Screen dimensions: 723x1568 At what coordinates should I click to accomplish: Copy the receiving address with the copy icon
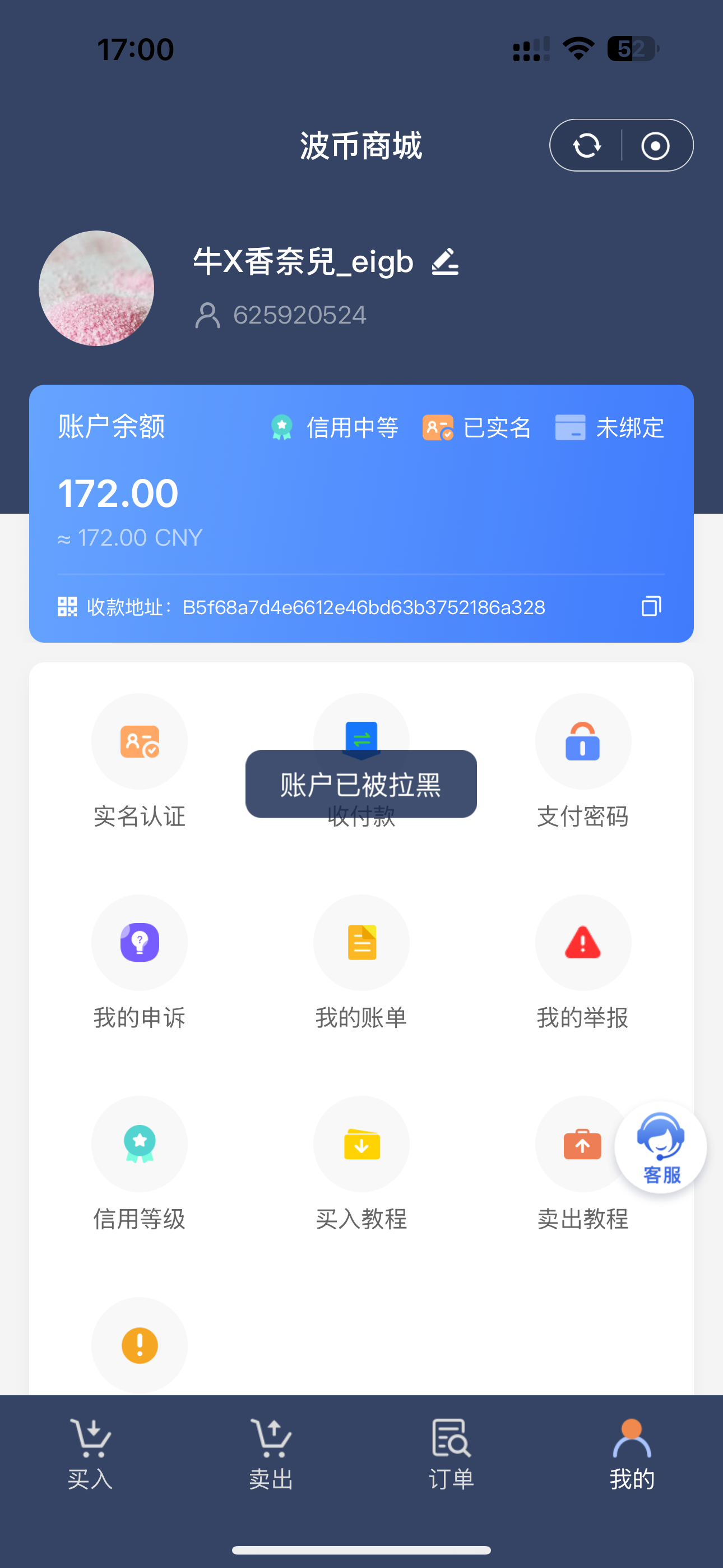click(650, 606)
